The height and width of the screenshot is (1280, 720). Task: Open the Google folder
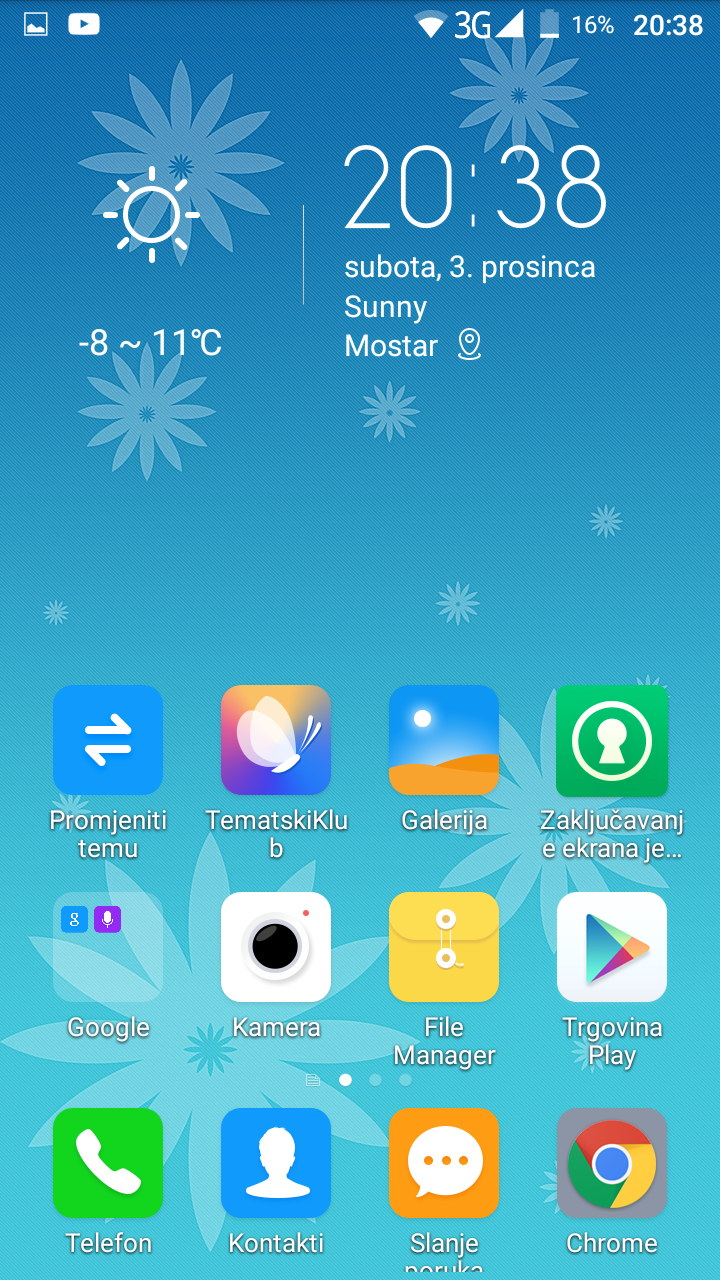tap(108, 947)
